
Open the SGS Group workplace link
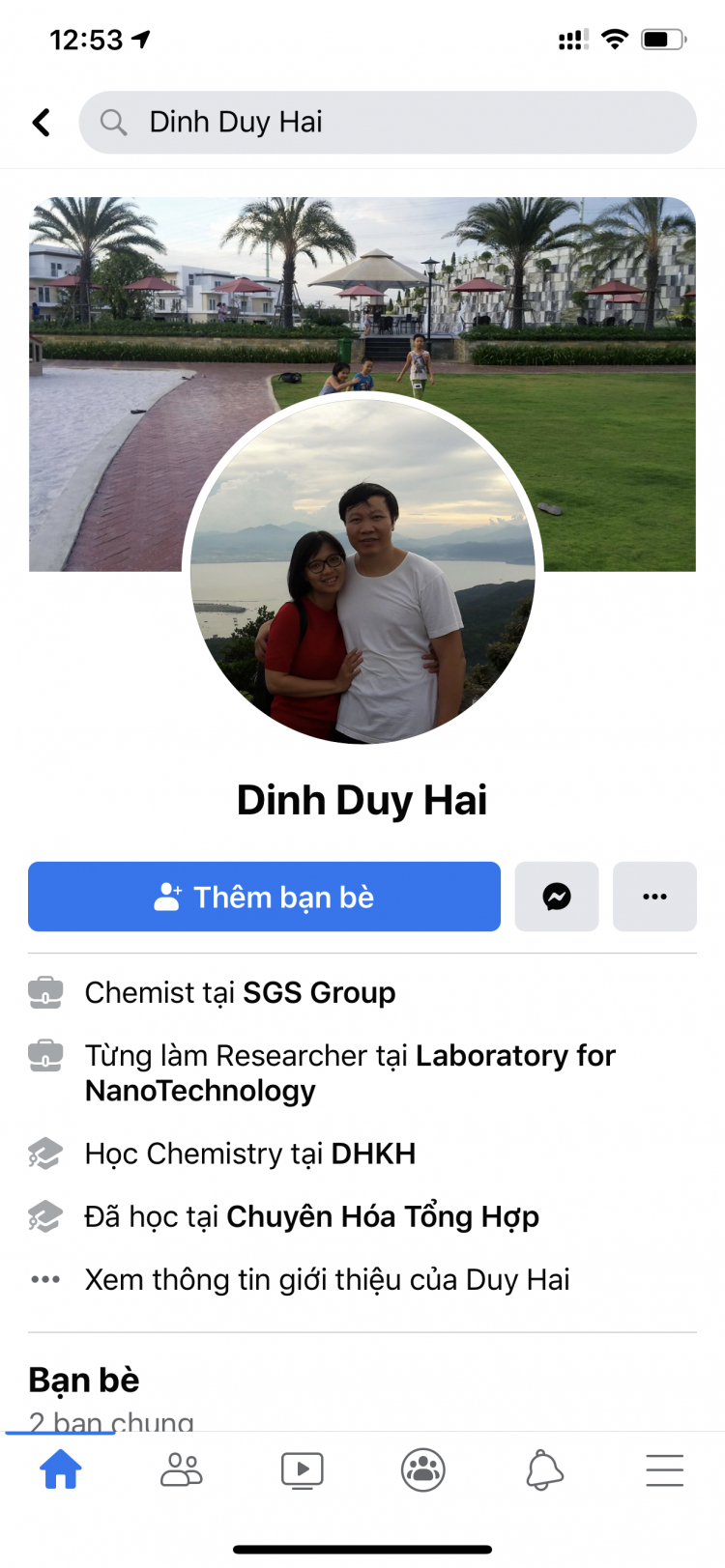[x=319, y=992]
